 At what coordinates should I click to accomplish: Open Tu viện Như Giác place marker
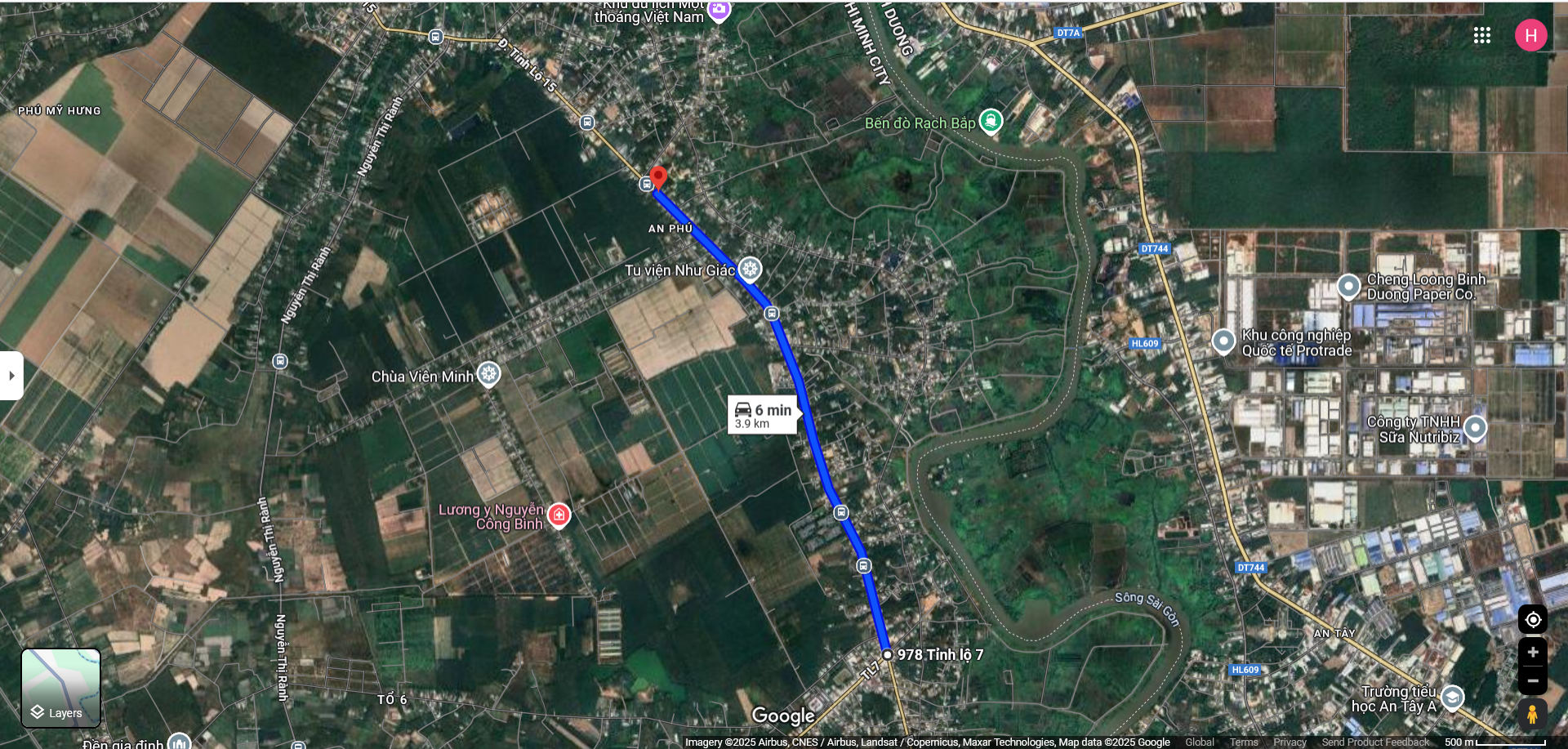point(750,269)
